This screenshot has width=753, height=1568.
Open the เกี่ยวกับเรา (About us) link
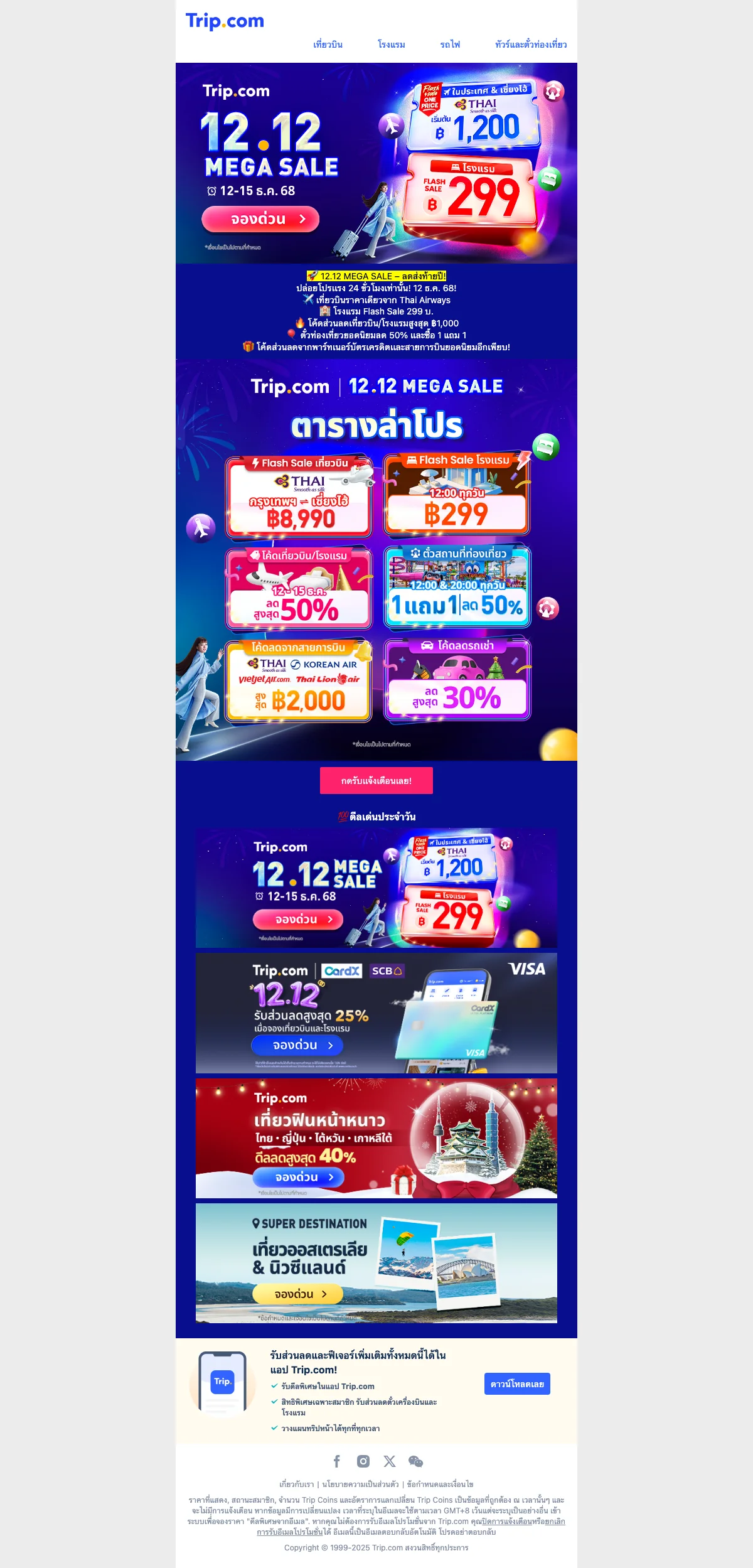(297, 1485)
